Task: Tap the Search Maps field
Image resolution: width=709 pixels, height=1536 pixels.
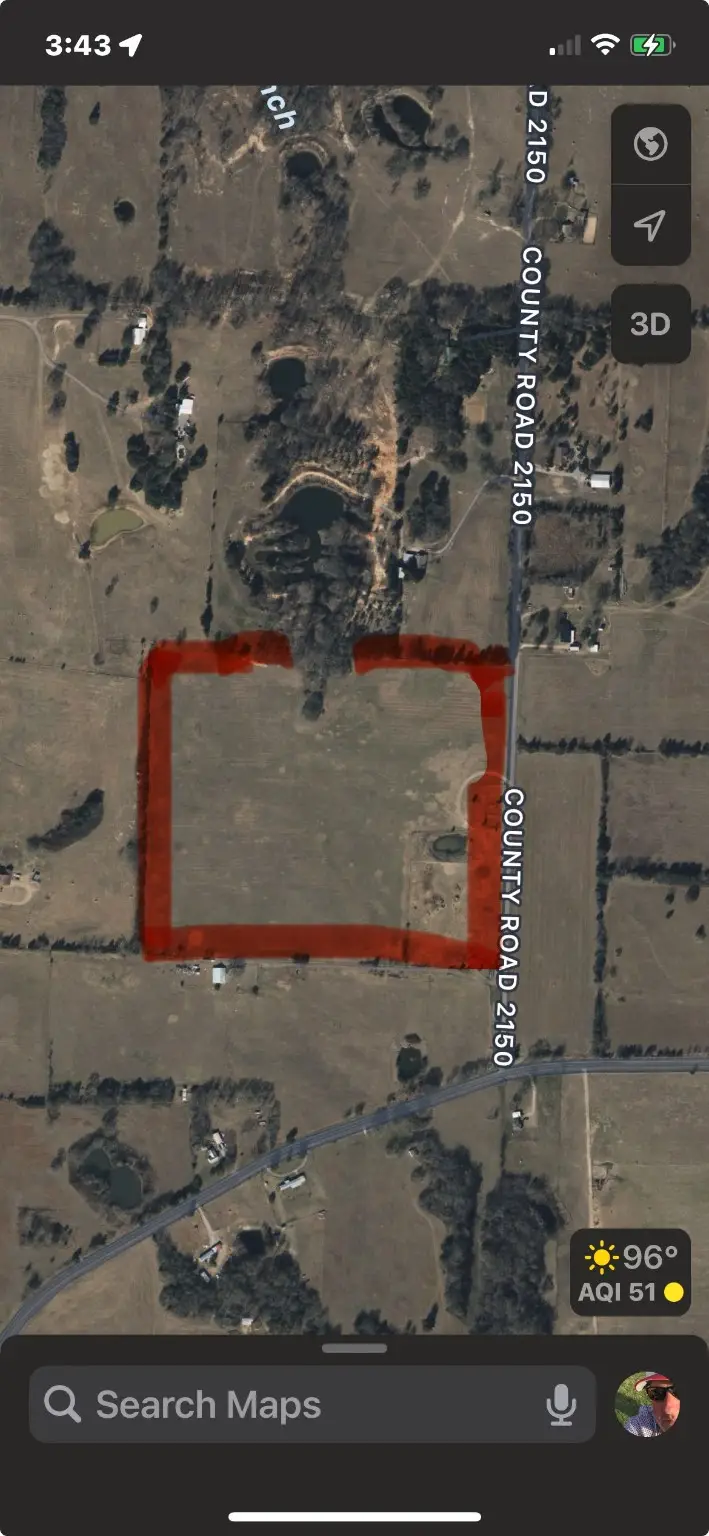Action: pyautogui.click(x=290, y=1405)
